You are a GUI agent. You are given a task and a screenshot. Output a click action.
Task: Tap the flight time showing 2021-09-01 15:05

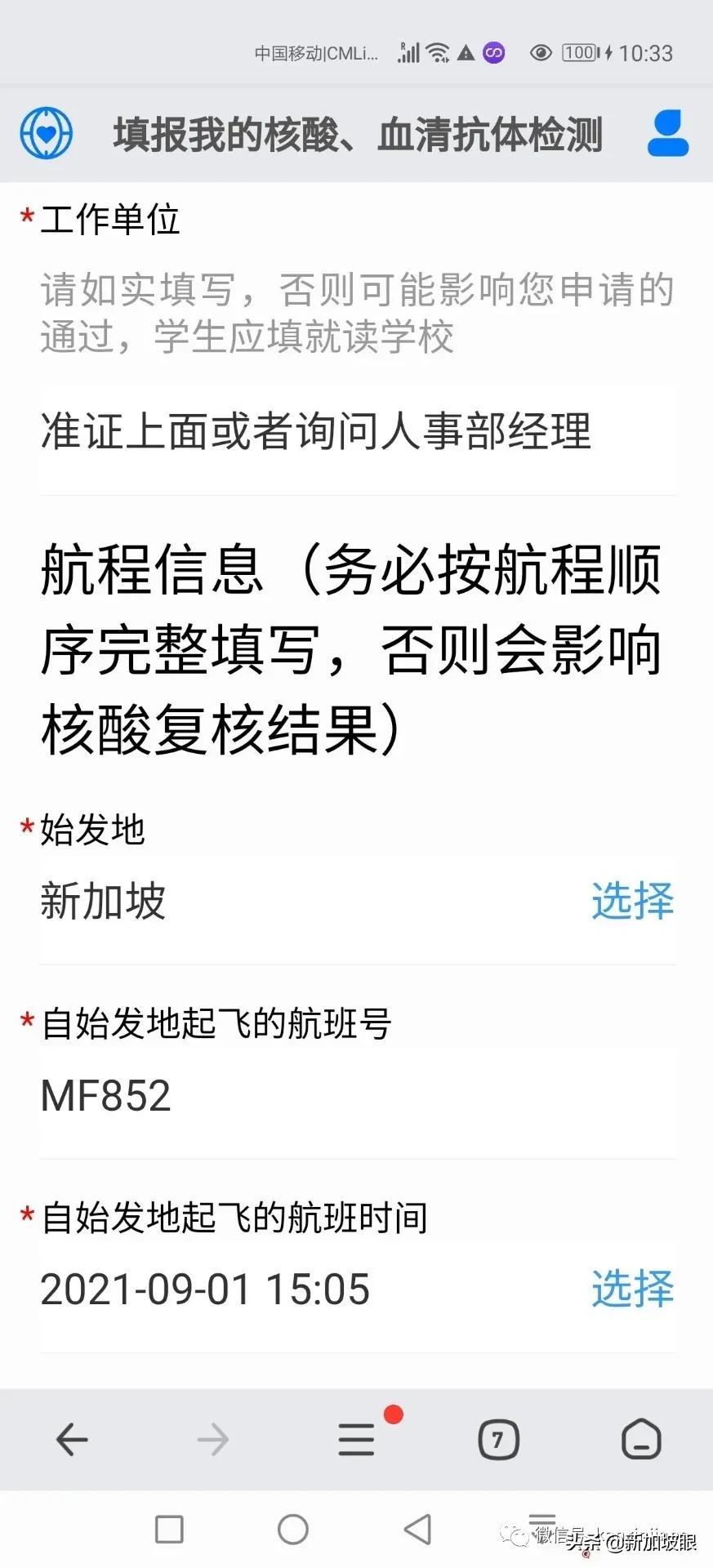(x=204, y=1289)
